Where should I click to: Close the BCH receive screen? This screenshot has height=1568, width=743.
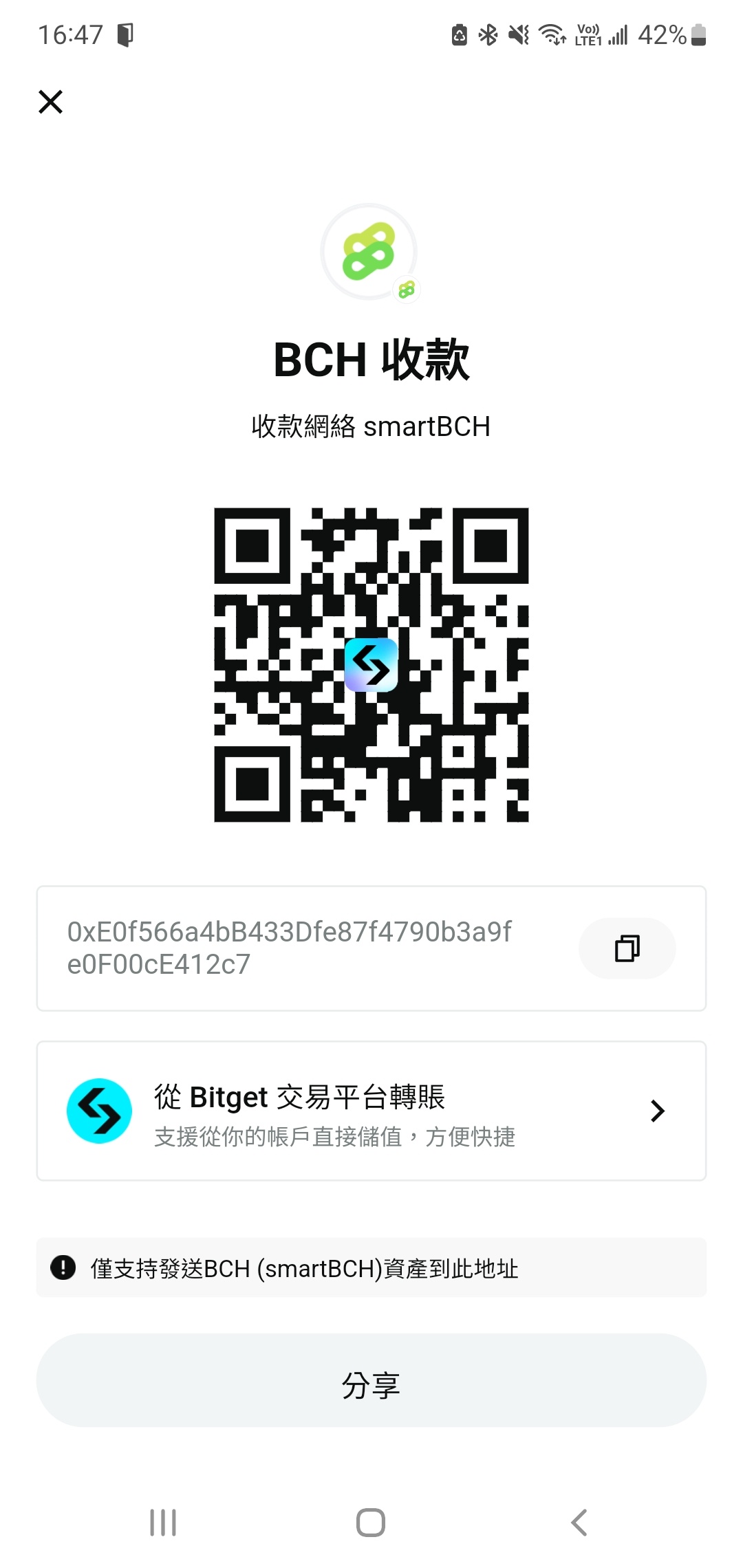click(50, 102)
